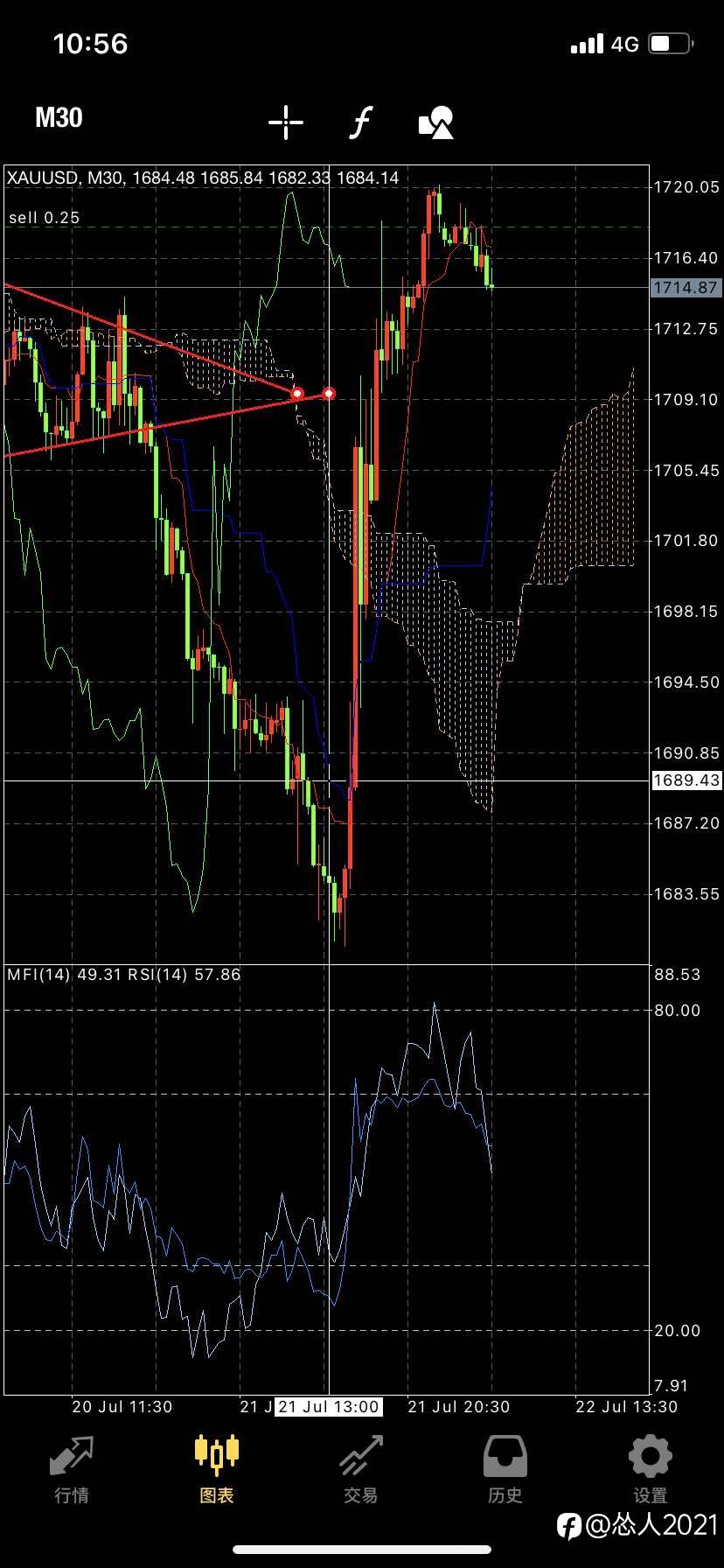724x1568 pixels.
Task: Open the 设置 settings tab
Action: [x=650, y=1469]
